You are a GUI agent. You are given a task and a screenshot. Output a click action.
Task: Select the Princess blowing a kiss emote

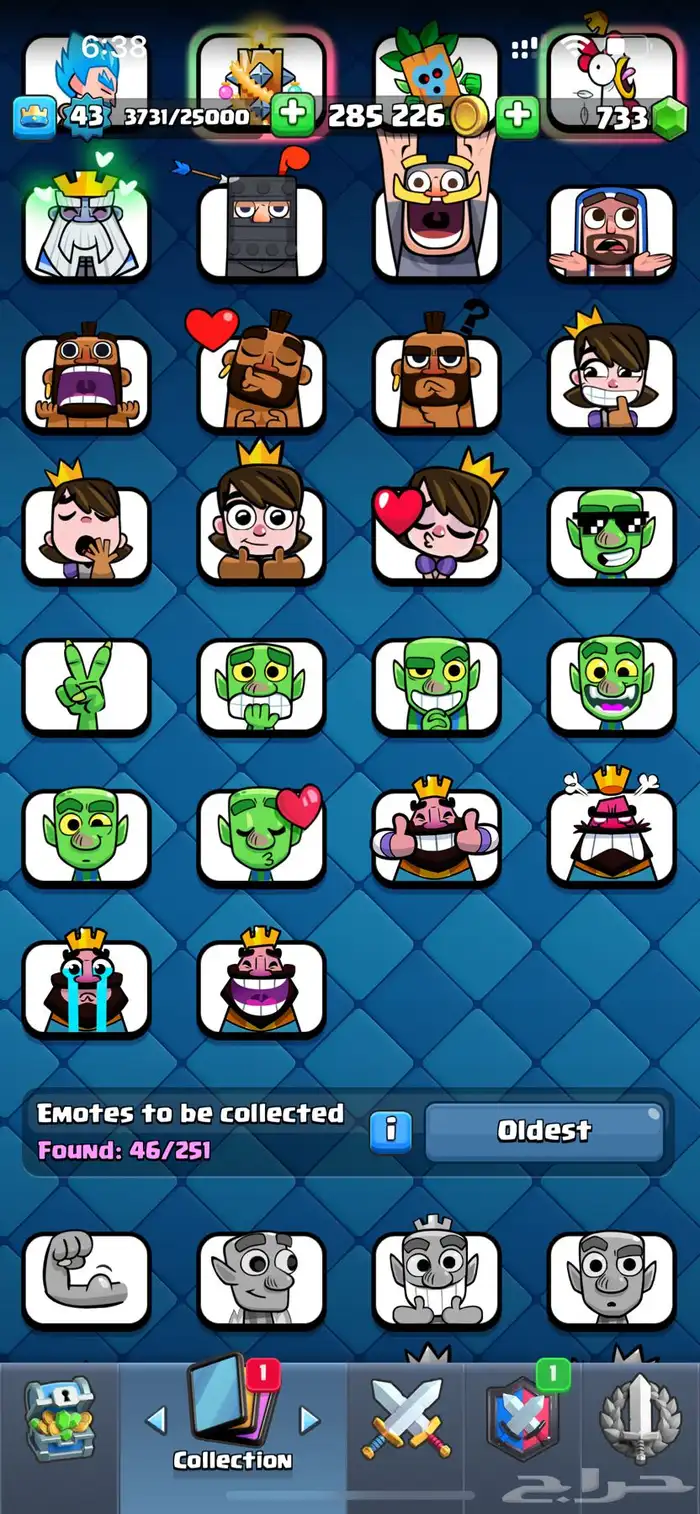click(436, 533)
